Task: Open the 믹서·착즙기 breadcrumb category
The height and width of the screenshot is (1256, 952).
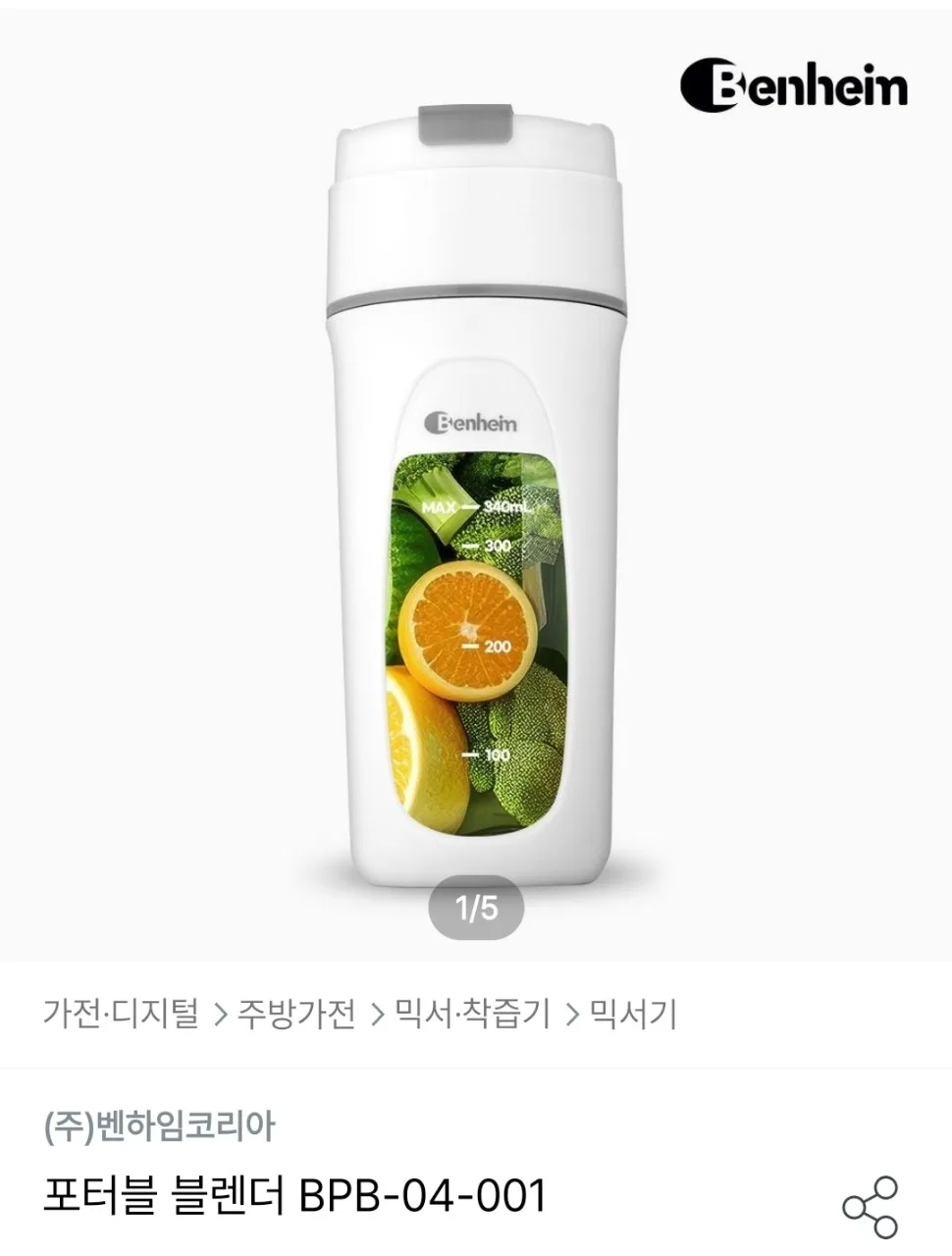Action: [472, 1014]
